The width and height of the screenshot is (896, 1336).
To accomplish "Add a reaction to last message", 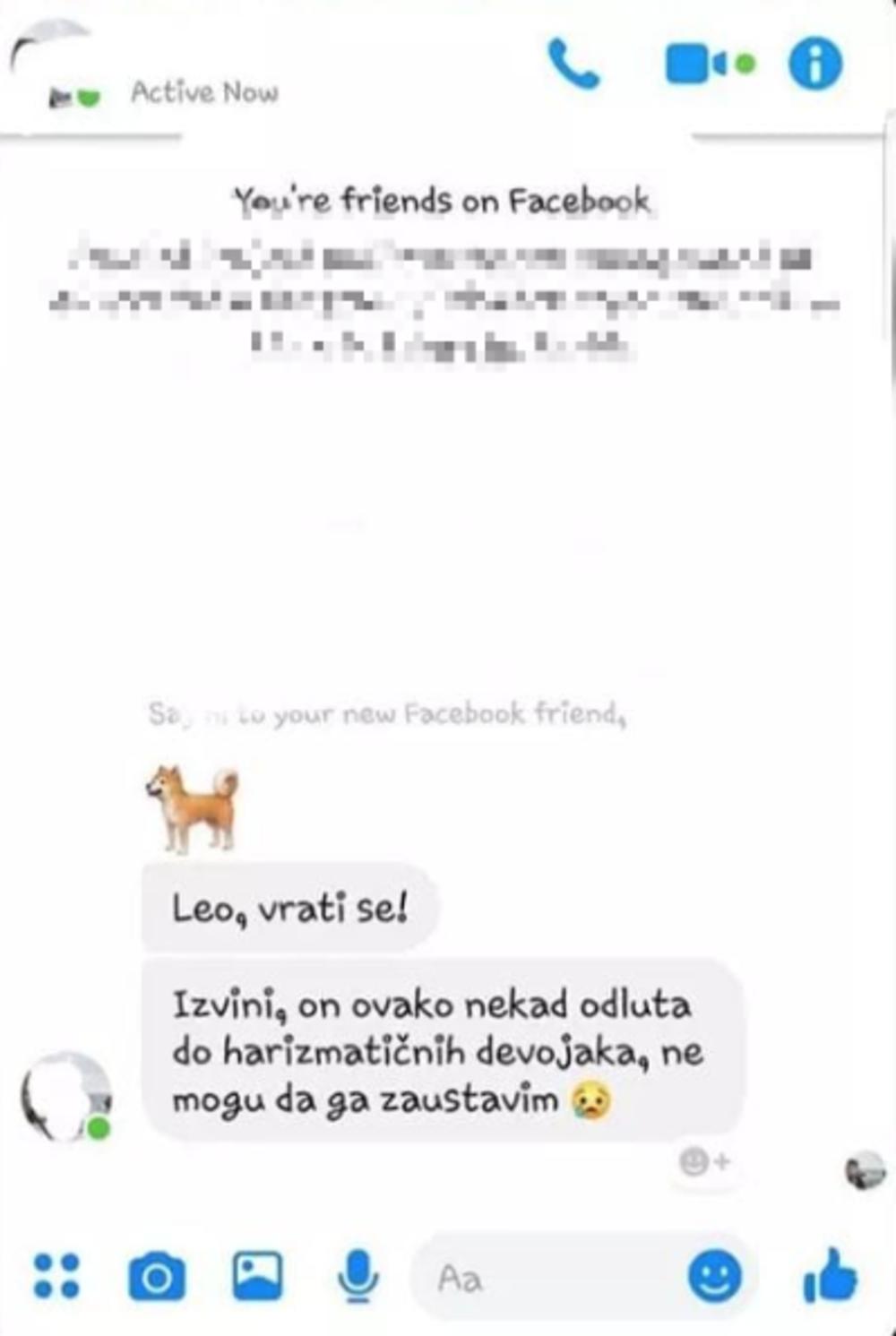I will (x=705, y=1162).
